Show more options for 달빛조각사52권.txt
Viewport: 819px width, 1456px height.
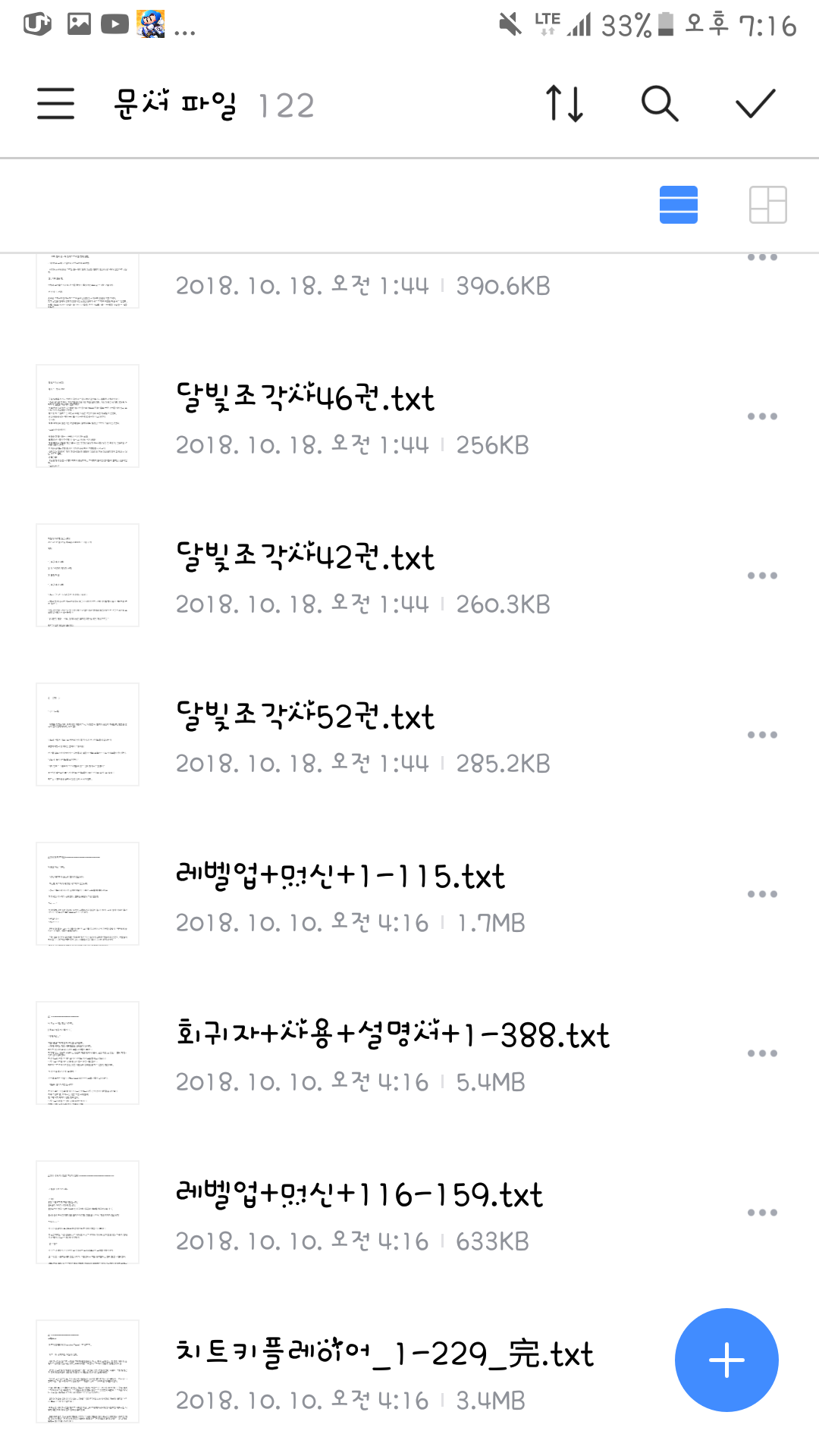(762, 735)
